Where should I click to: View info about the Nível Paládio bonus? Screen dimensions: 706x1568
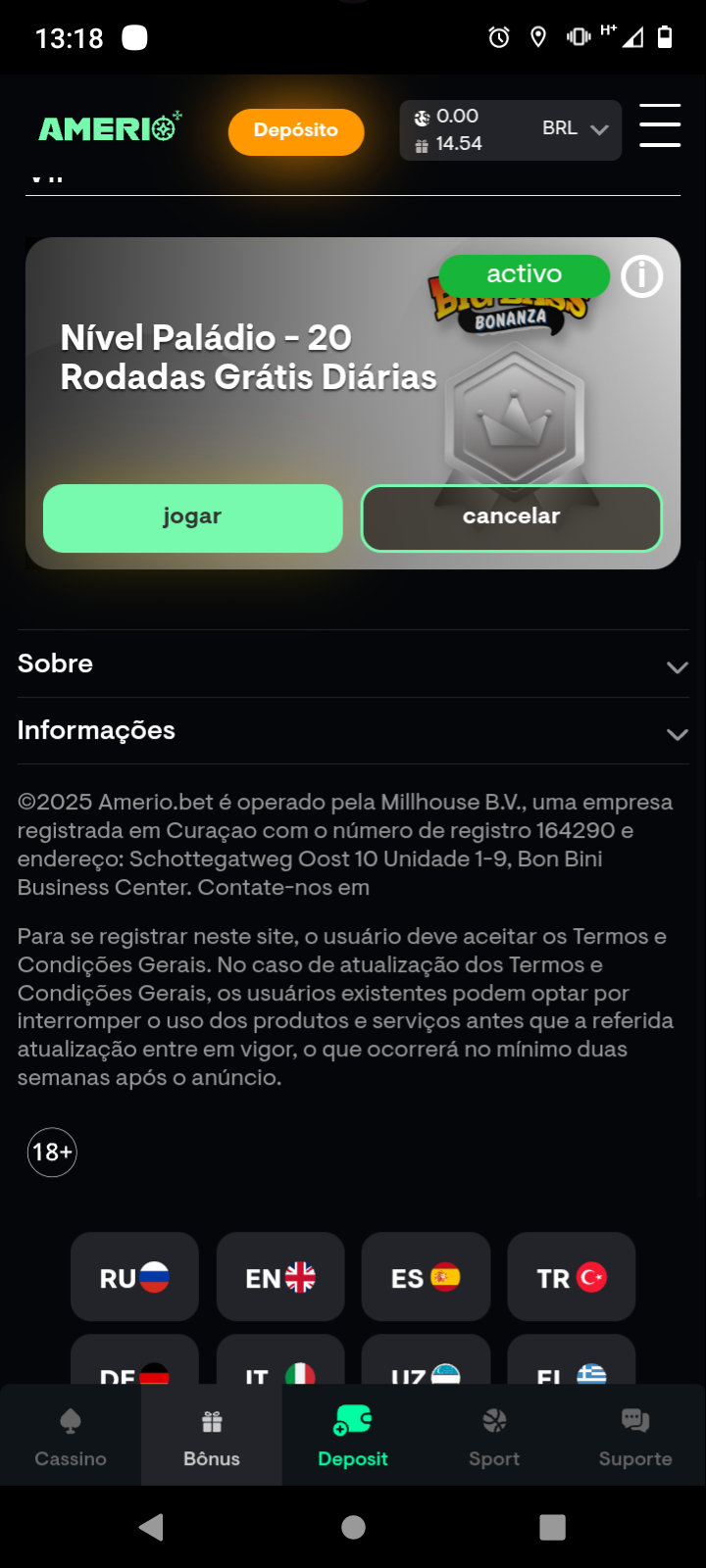click(x=642, y=277)
